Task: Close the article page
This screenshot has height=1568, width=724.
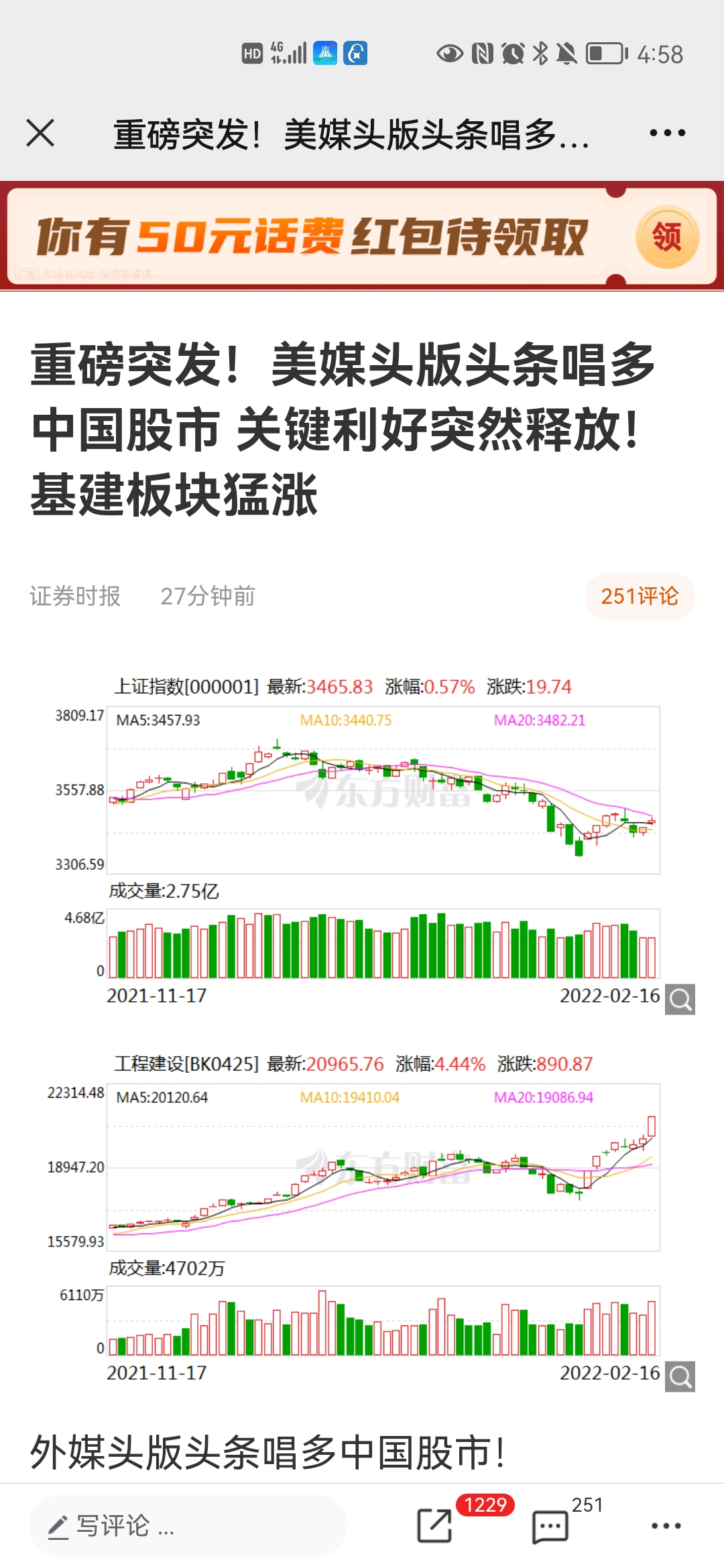Action: click(40, 133)
